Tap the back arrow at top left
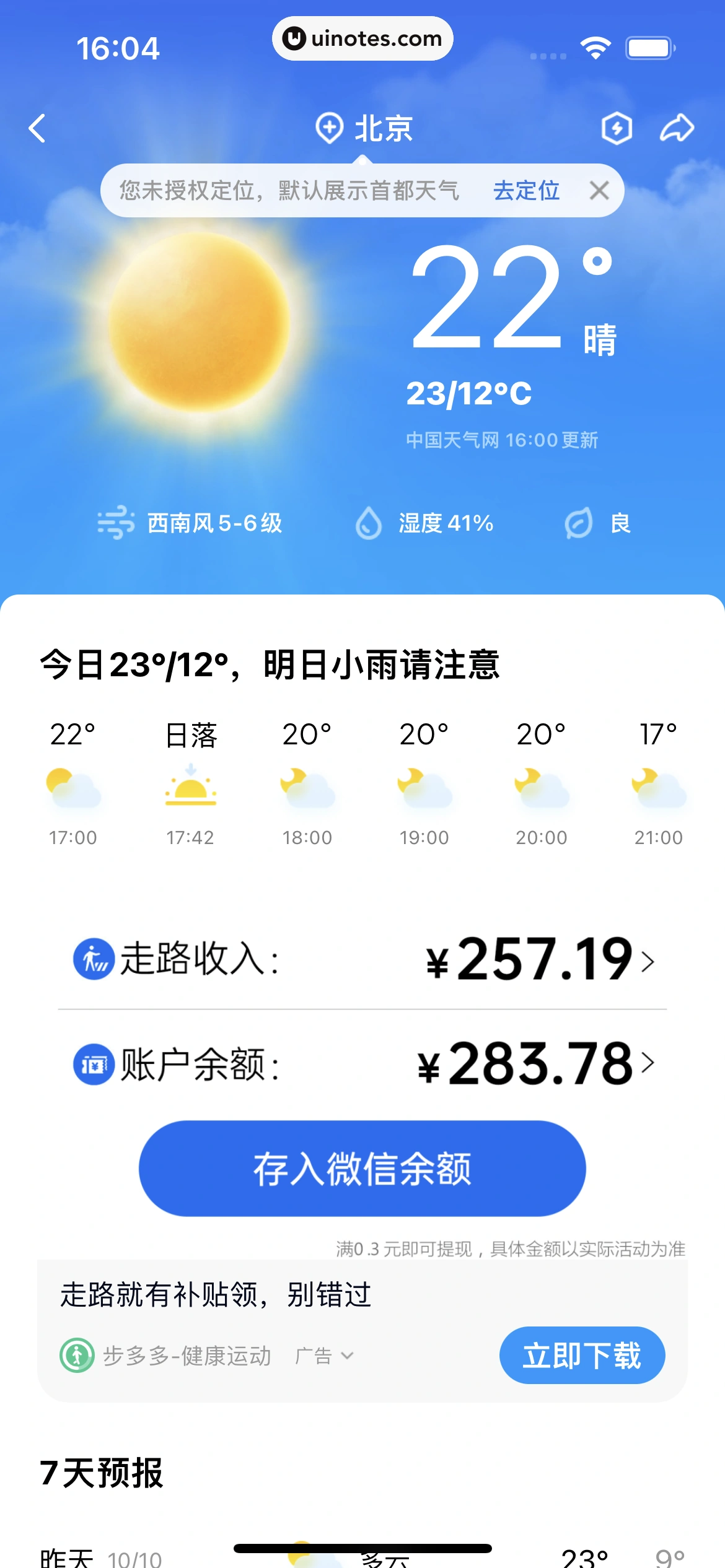 36,129
